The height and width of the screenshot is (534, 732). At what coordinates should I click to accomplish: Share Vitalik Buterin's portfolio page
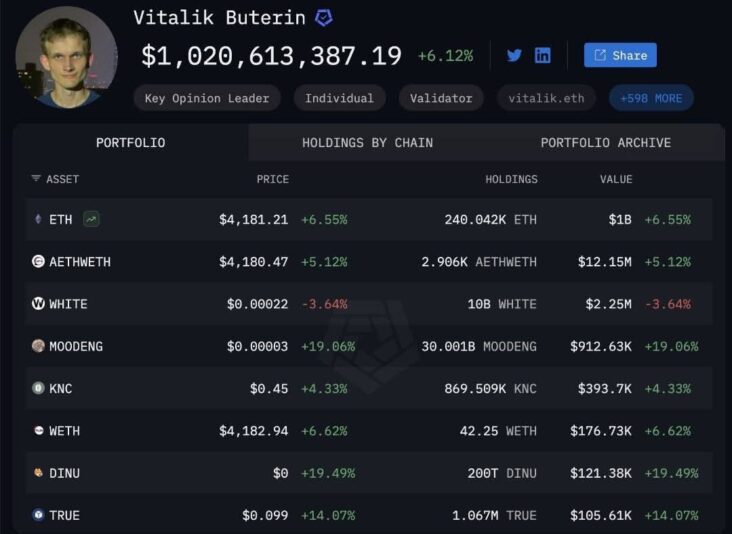pyautogui.click(x=620, y=55)
